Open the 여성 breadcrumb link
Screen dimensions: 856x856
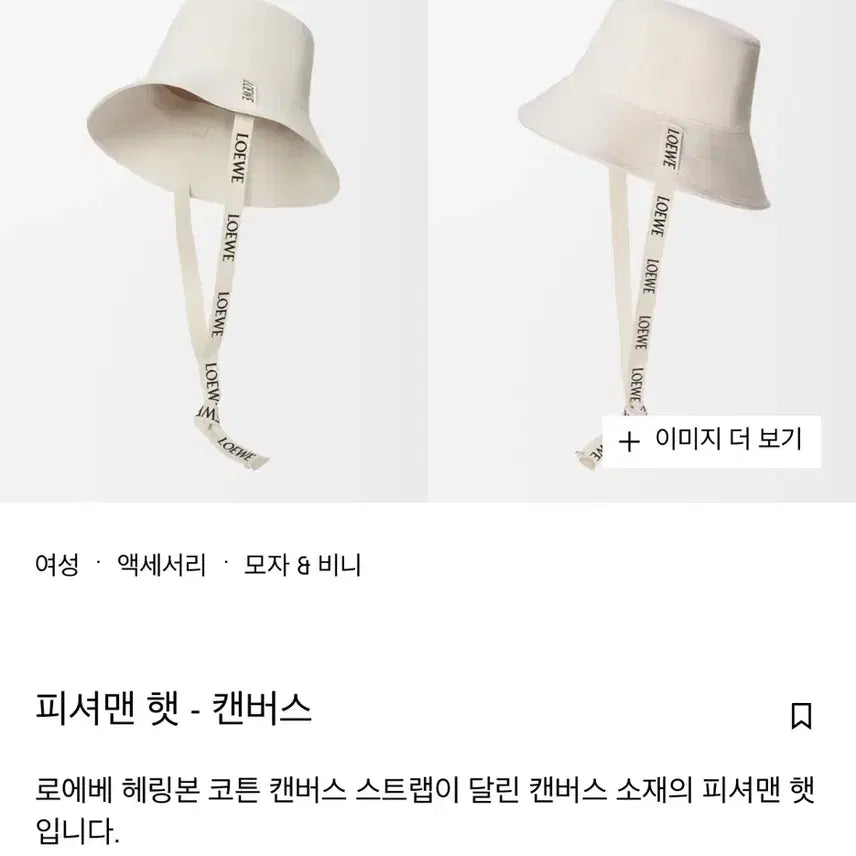(x=56, y=565)
